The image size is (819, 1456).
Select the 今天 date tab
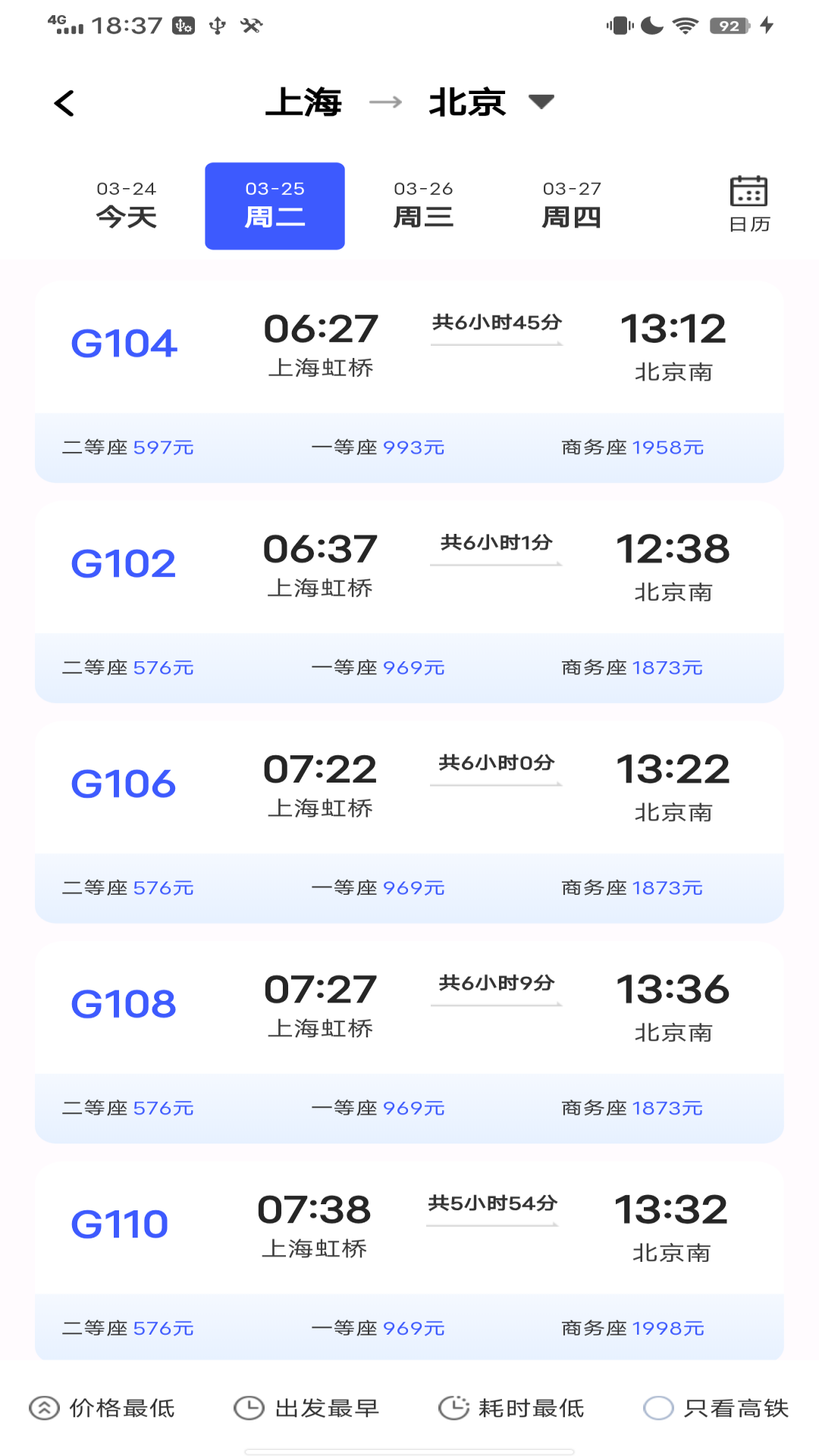(125, 205)
